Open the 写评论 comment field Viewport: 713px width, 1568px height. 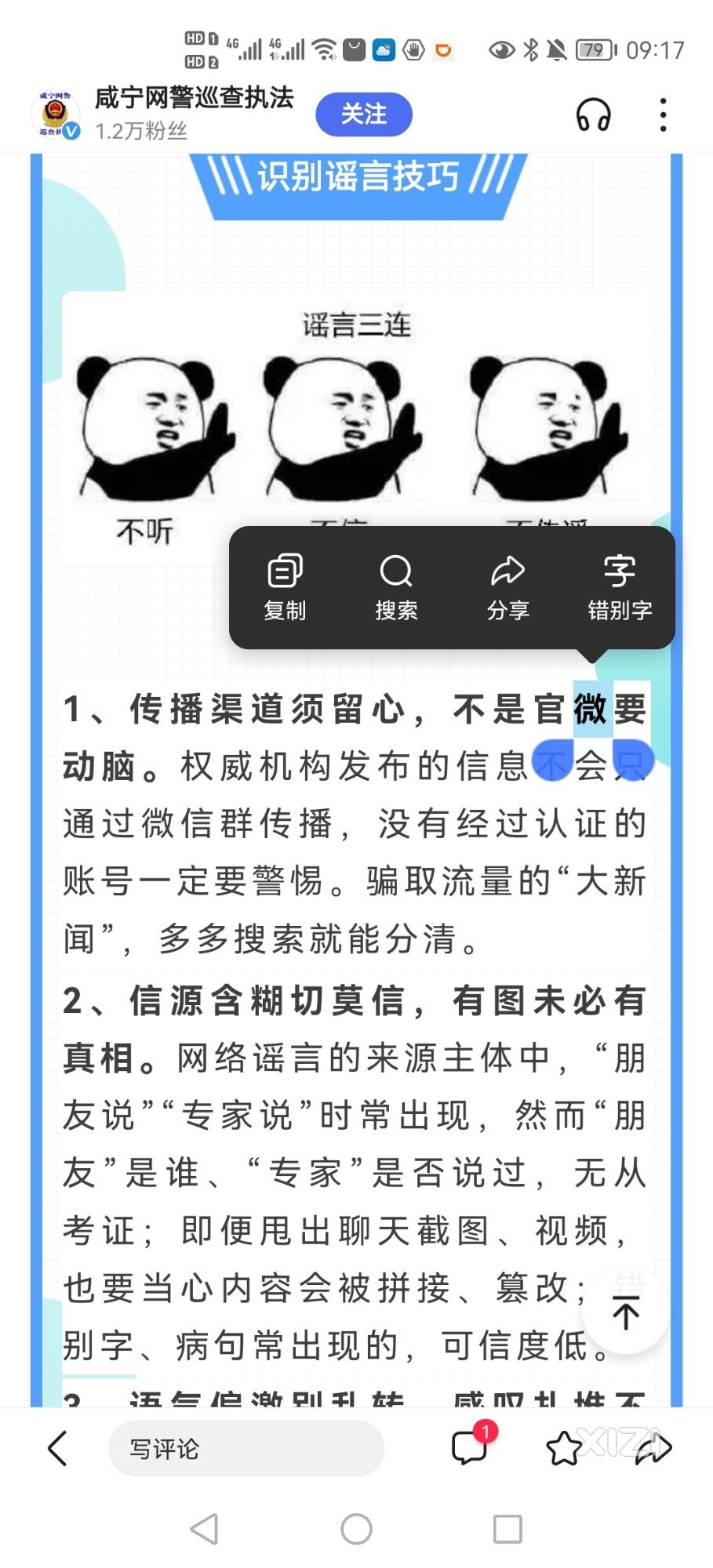pyautogui.click(x=246, y=1448)
